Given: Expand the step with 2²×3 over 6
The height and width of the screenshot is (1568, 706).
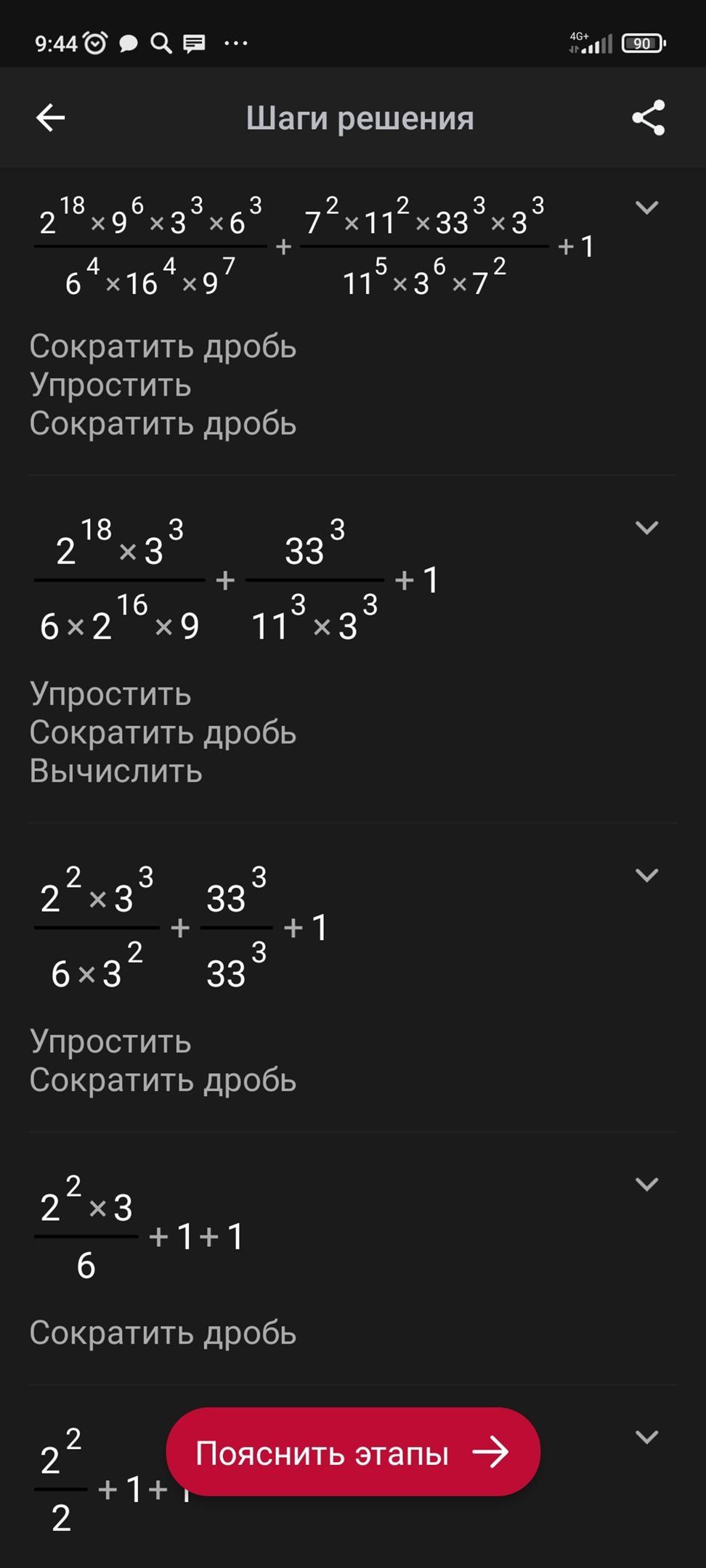Looking at the screenshot, I should click(x=646, y=1184).
